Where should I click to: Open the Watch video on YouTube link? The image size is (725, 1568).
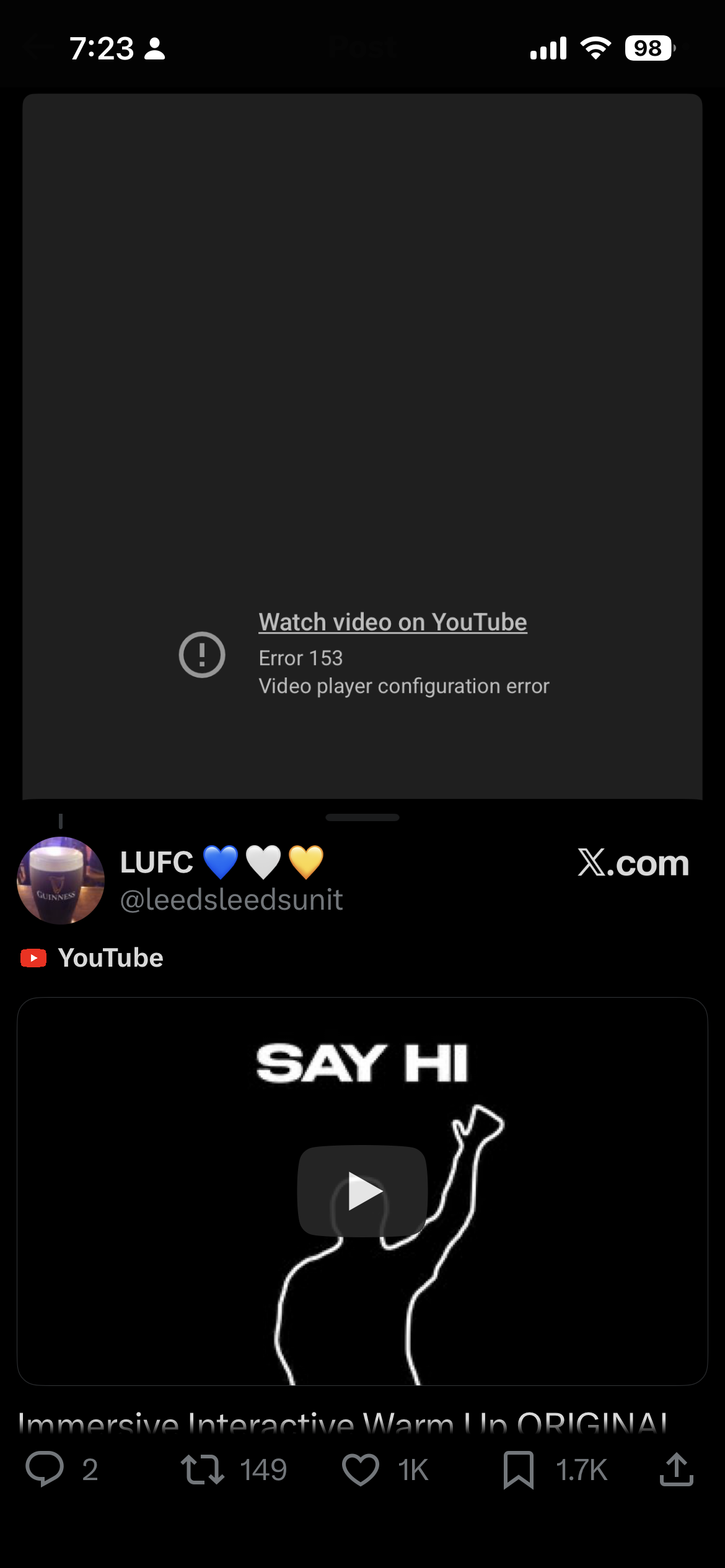392,622
